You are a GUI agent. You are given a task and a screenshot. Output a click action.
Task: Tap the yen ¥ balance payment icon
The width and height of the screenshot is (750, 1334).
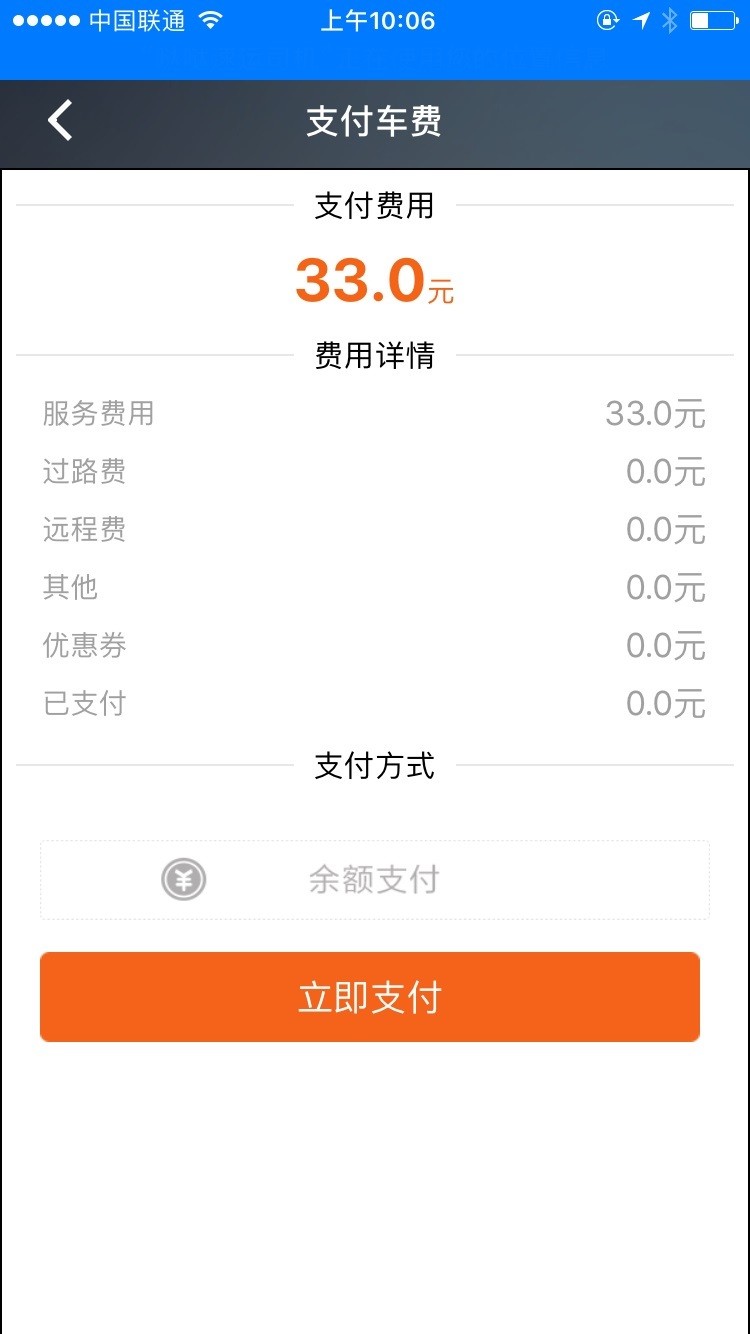pos(183,879)
